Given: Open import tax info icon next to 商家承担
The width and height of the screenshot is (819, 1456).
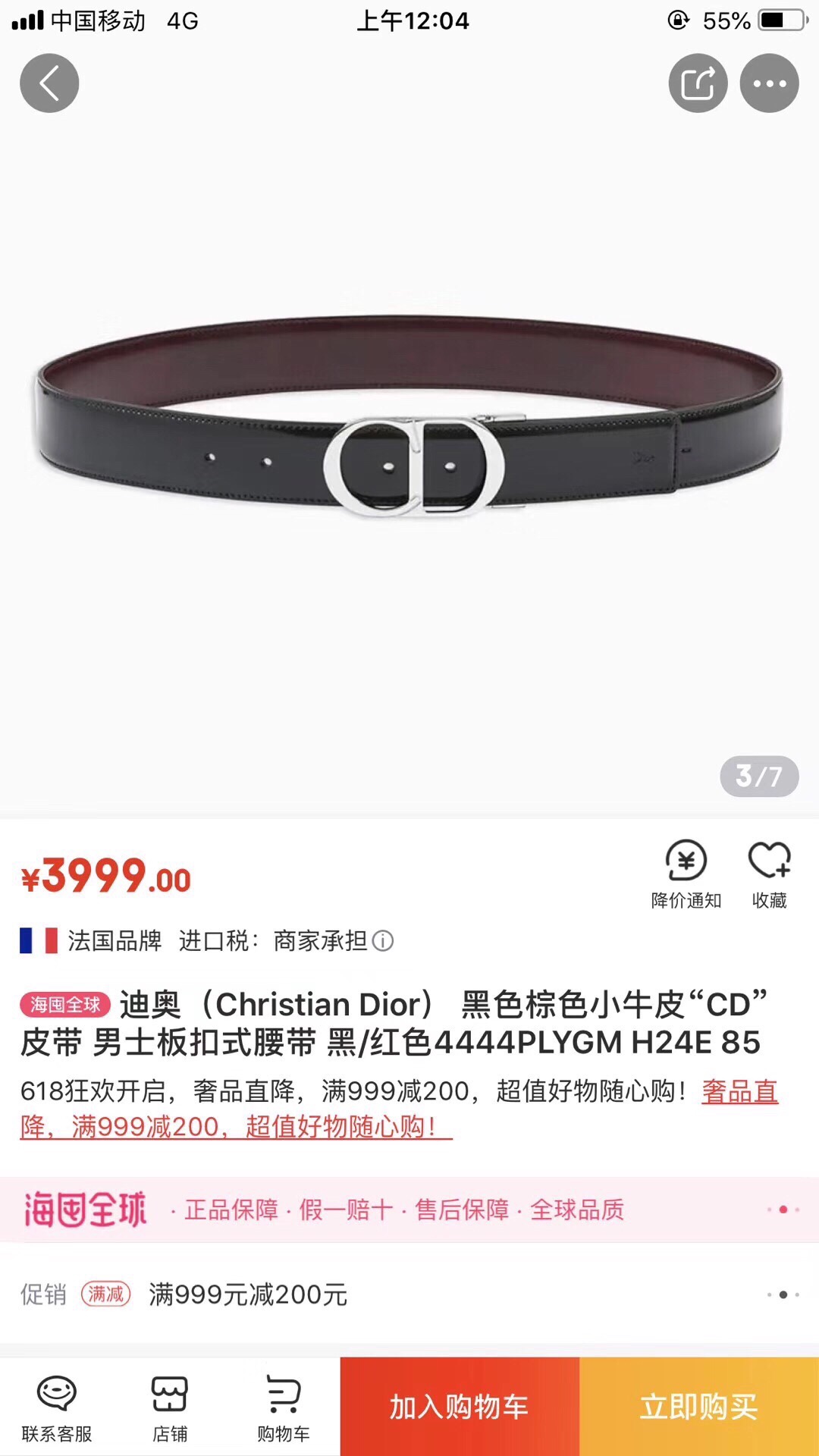Looking at the screenshot, I should [384, 941].
